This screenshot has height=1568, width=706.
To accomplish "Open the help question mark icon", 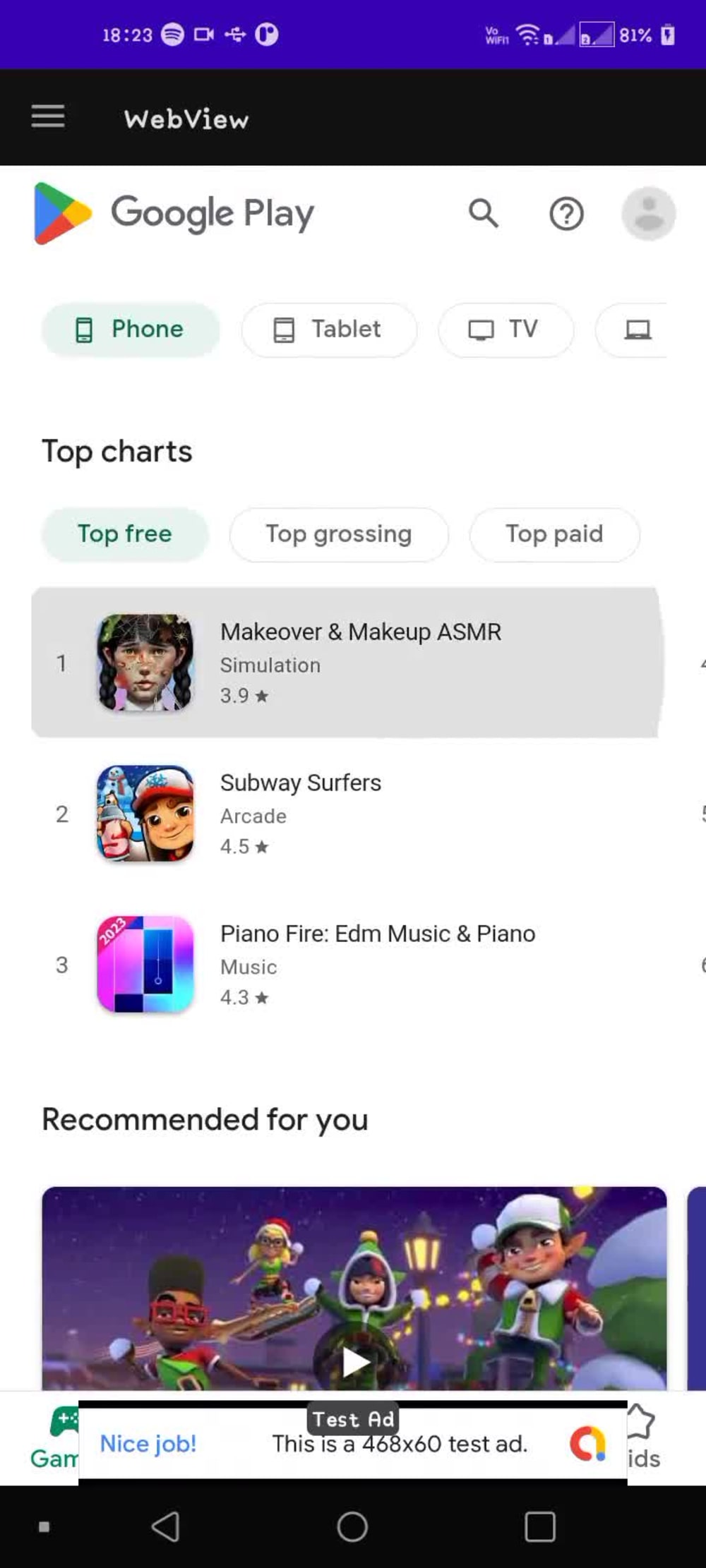I will [566, 214].
